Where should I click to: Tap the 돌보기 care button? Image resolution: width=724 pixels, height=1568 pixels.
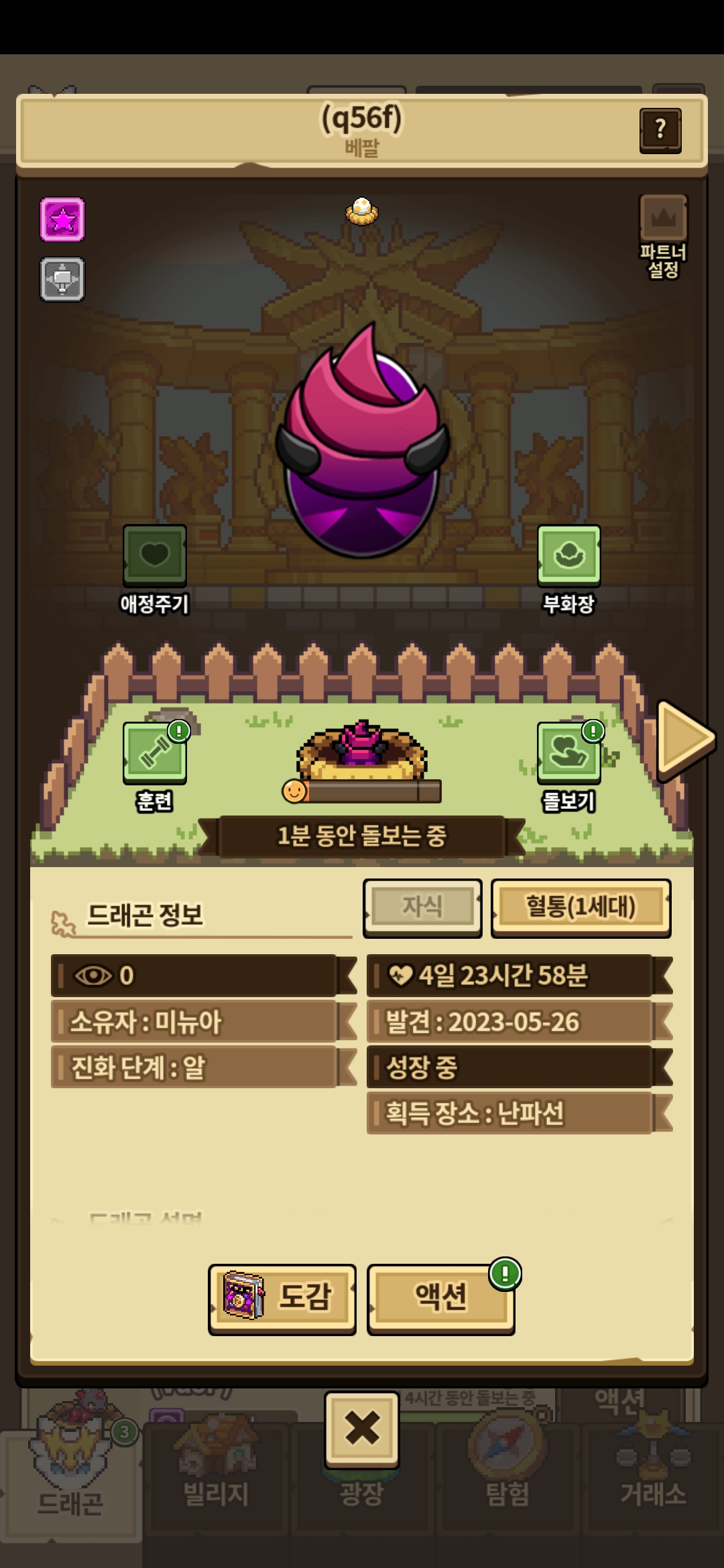tap(568, 766)
